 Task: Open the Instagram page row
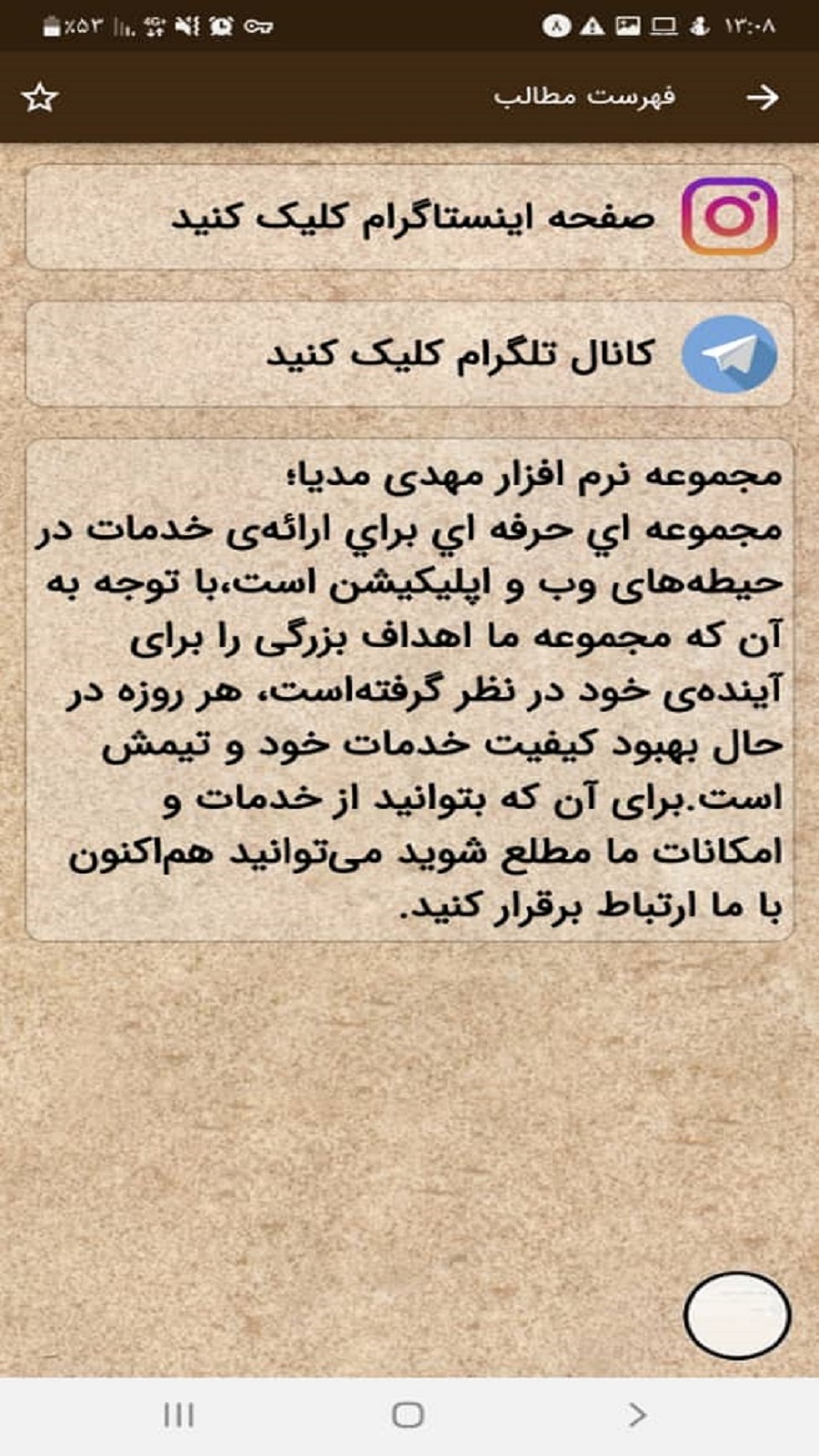pyautogui.click(x=409, y=217)
